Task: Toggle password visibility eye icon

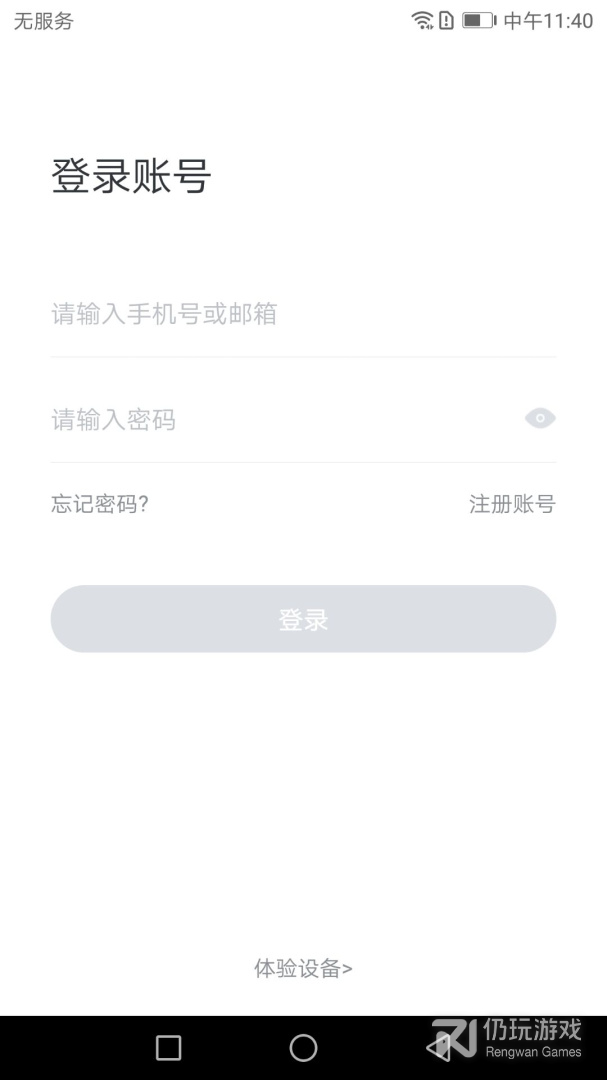Action: (540, 419)
